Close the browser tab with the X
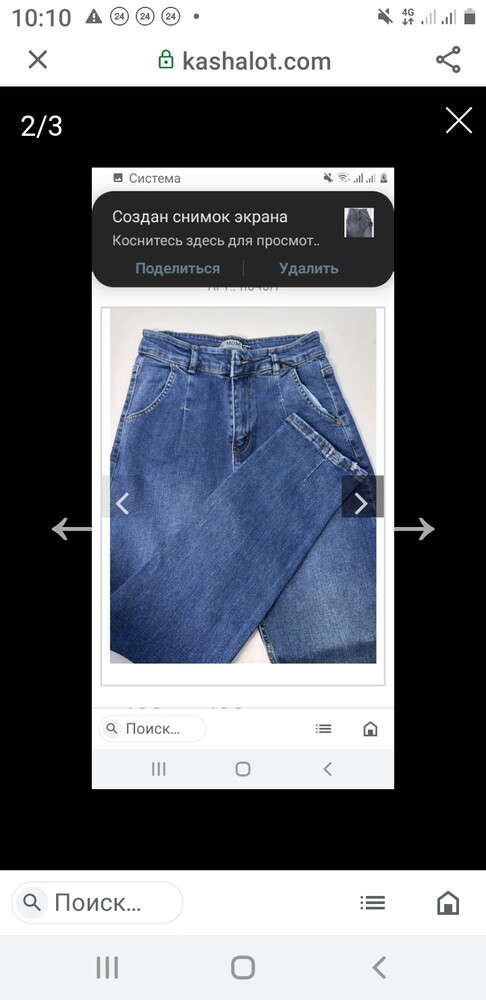The width and height of the screenshot is (486, 1000). (38, 60)
